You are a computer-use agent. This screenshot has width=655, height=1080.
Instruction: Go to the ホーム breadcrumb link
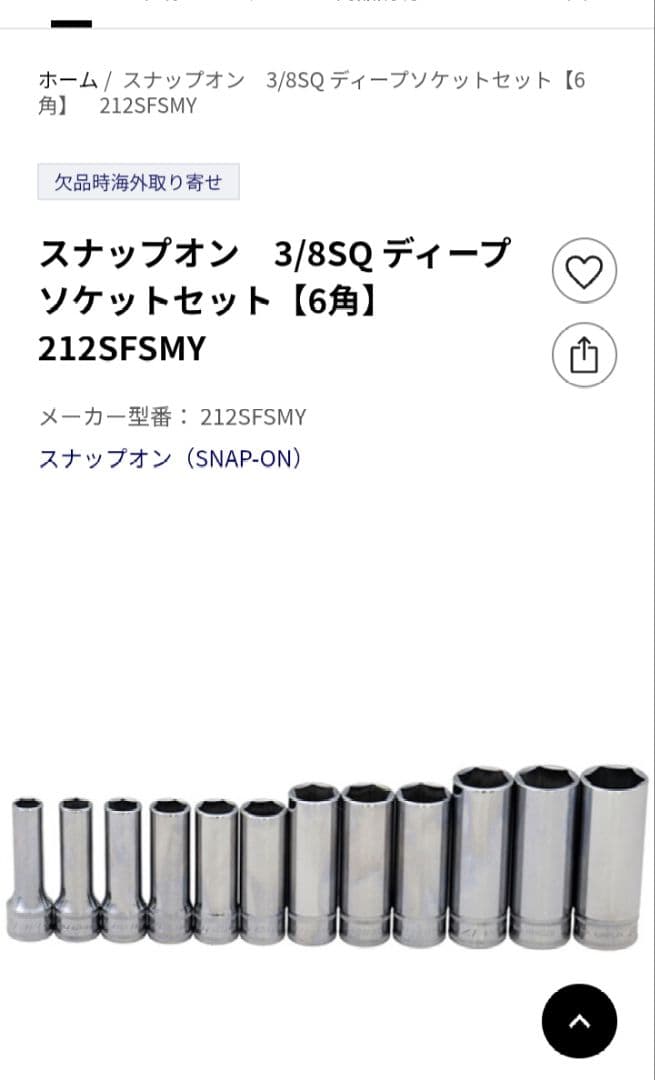click(x=67, y=80)
